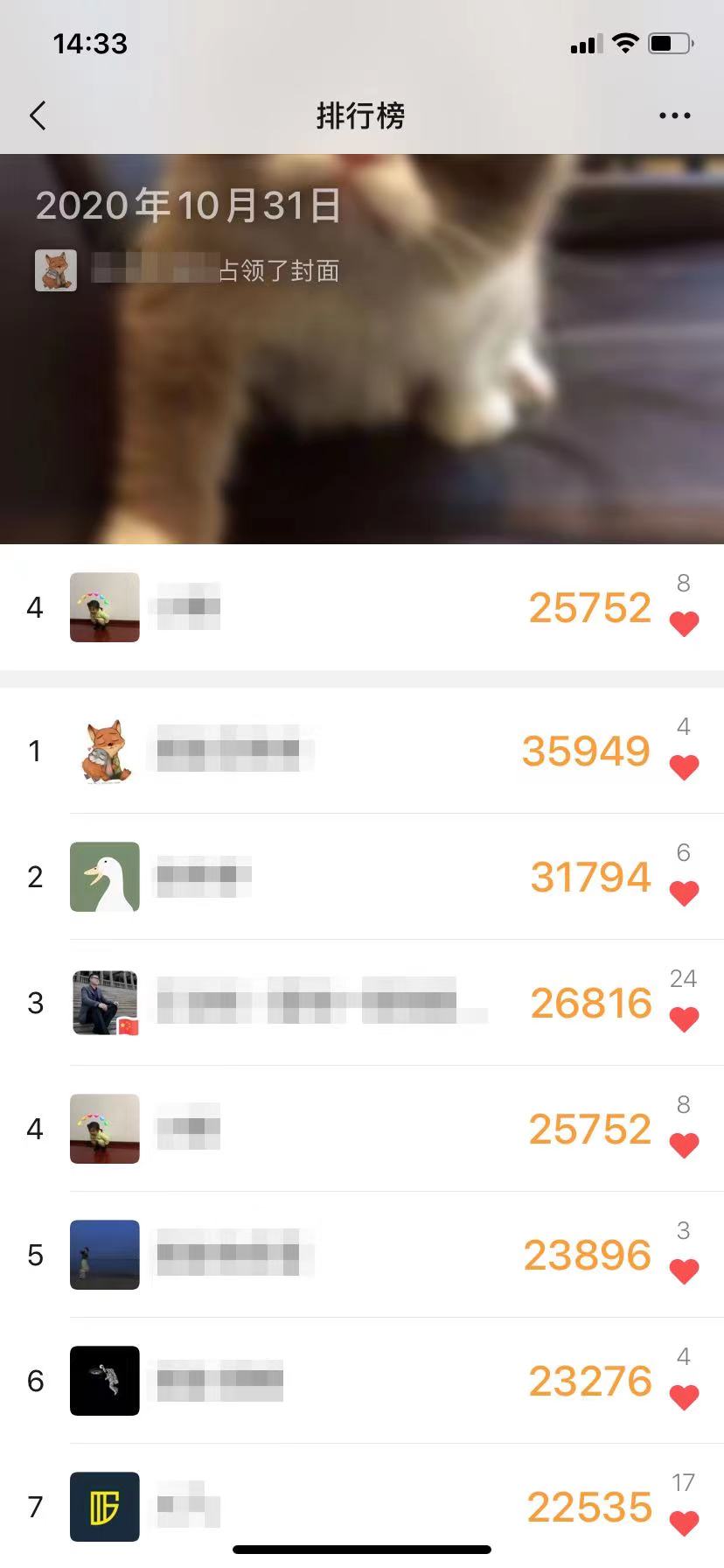This screenshot has width=724, height=1568.
Task: Like the rank 1 entry with 35949 steps
Action: click(684, 767)
